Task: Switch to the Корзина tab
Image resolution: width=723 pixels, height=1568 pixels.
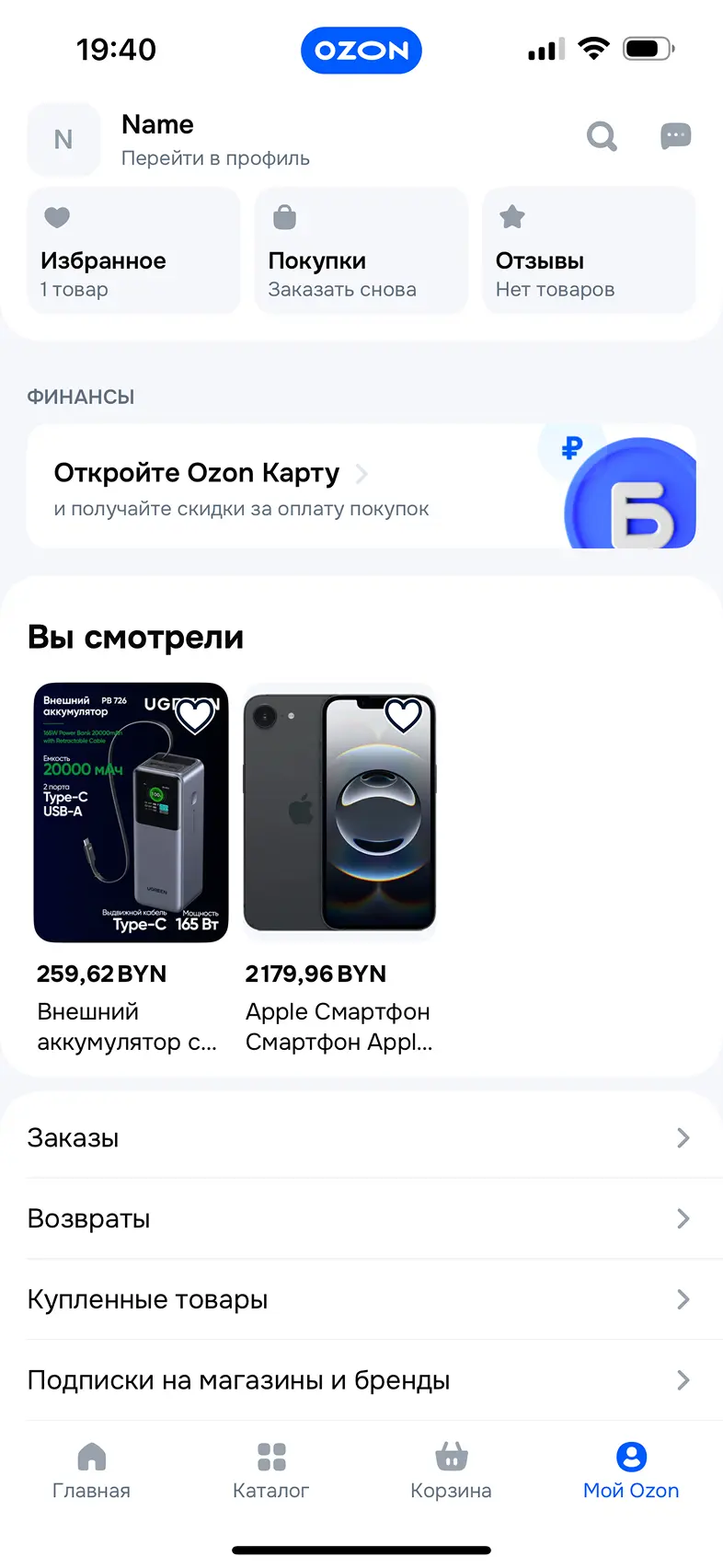Action: [451, 1470]
